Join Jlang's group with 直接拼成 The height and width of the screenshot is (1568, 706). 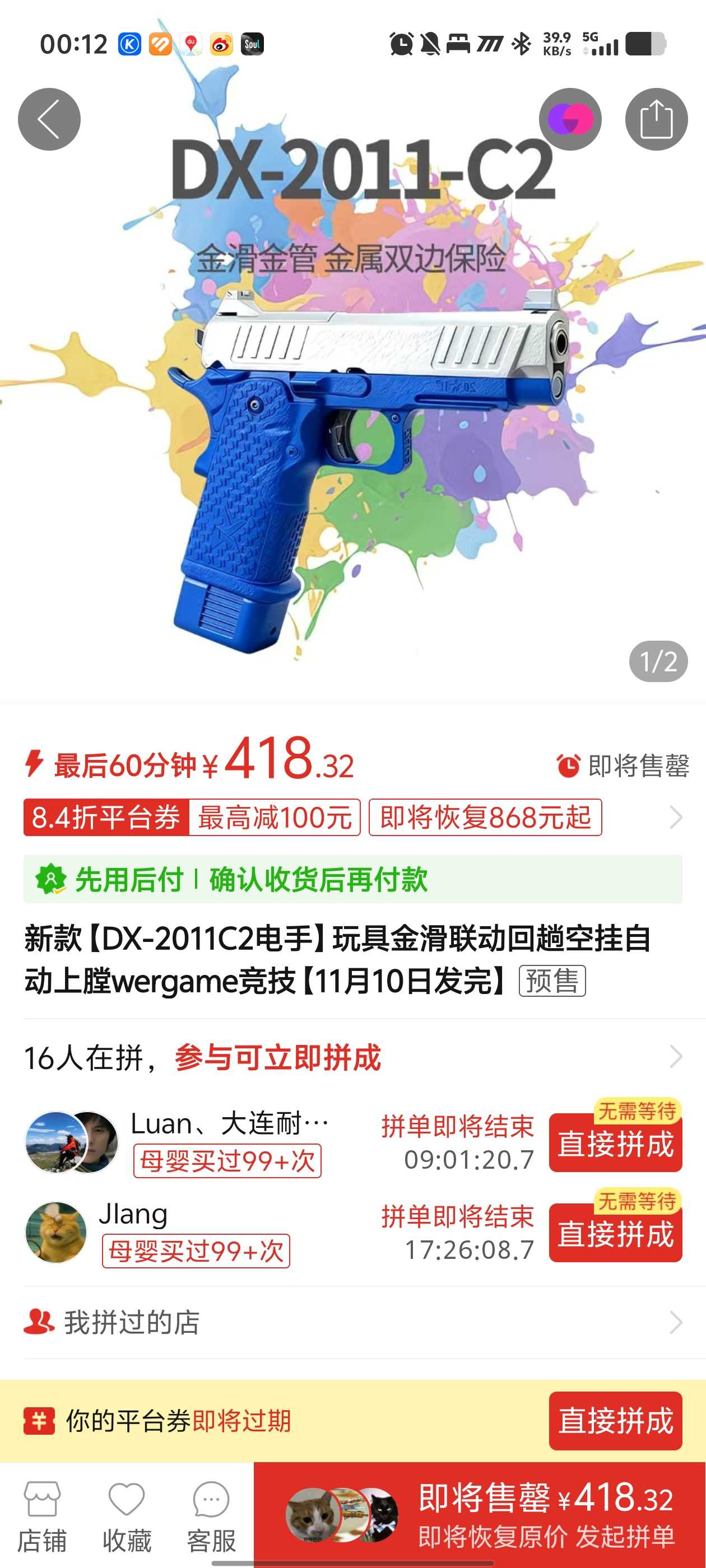click(615, 1233)
